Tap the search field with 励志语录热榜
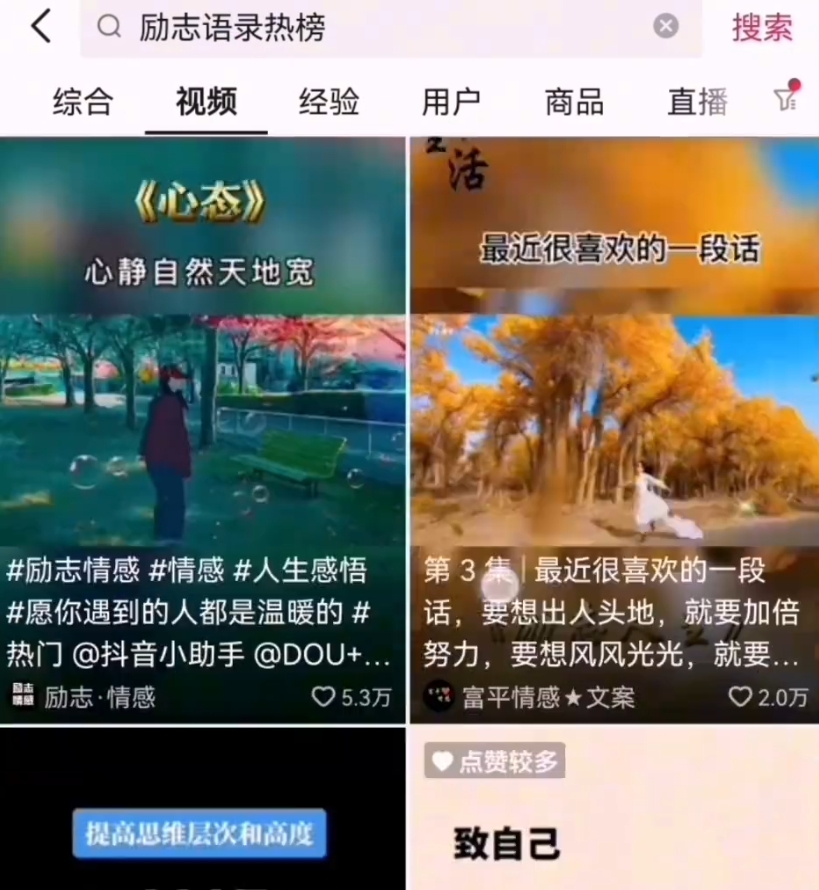Viewport: 819px width, 890px height. [380, 27]
